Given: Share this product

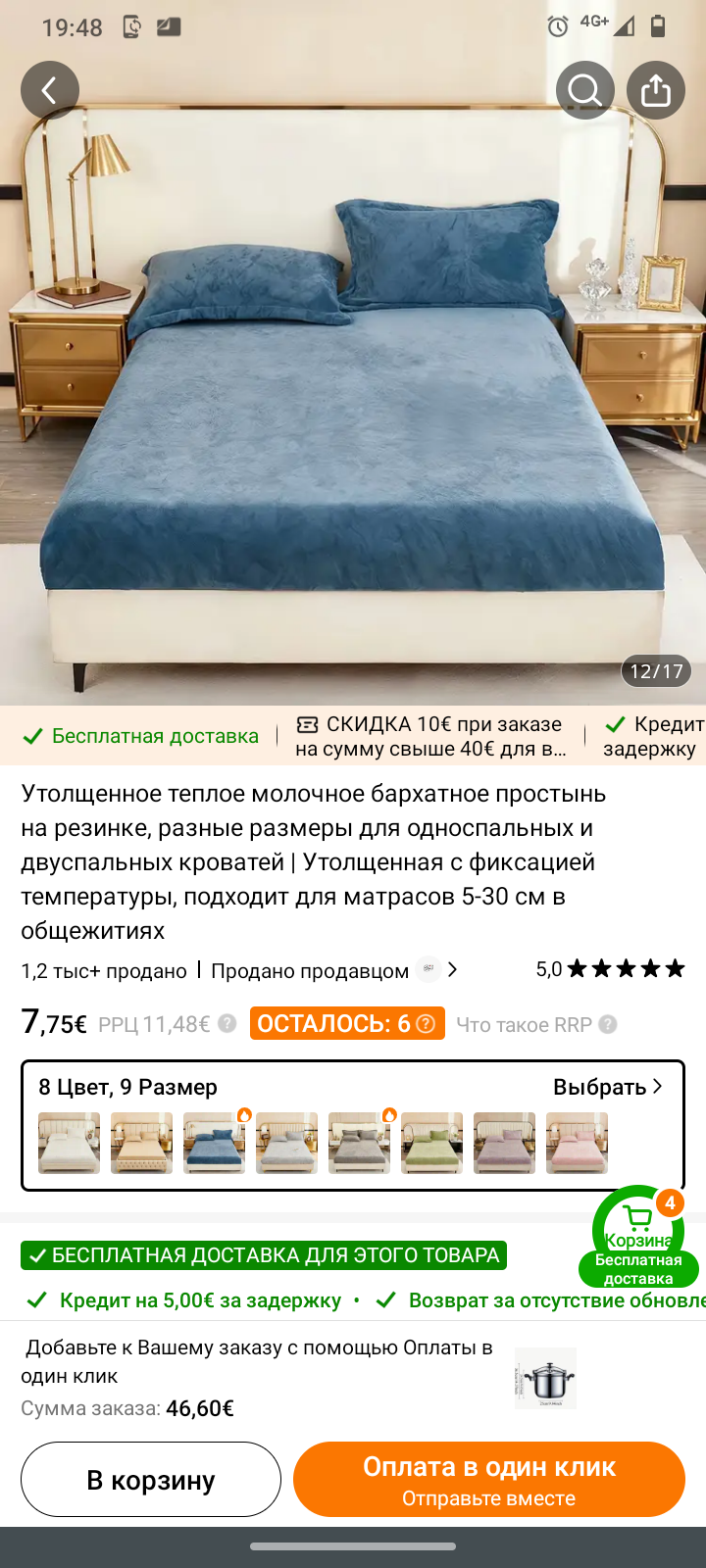Looking at the screenshot, I should coord(656,90).
